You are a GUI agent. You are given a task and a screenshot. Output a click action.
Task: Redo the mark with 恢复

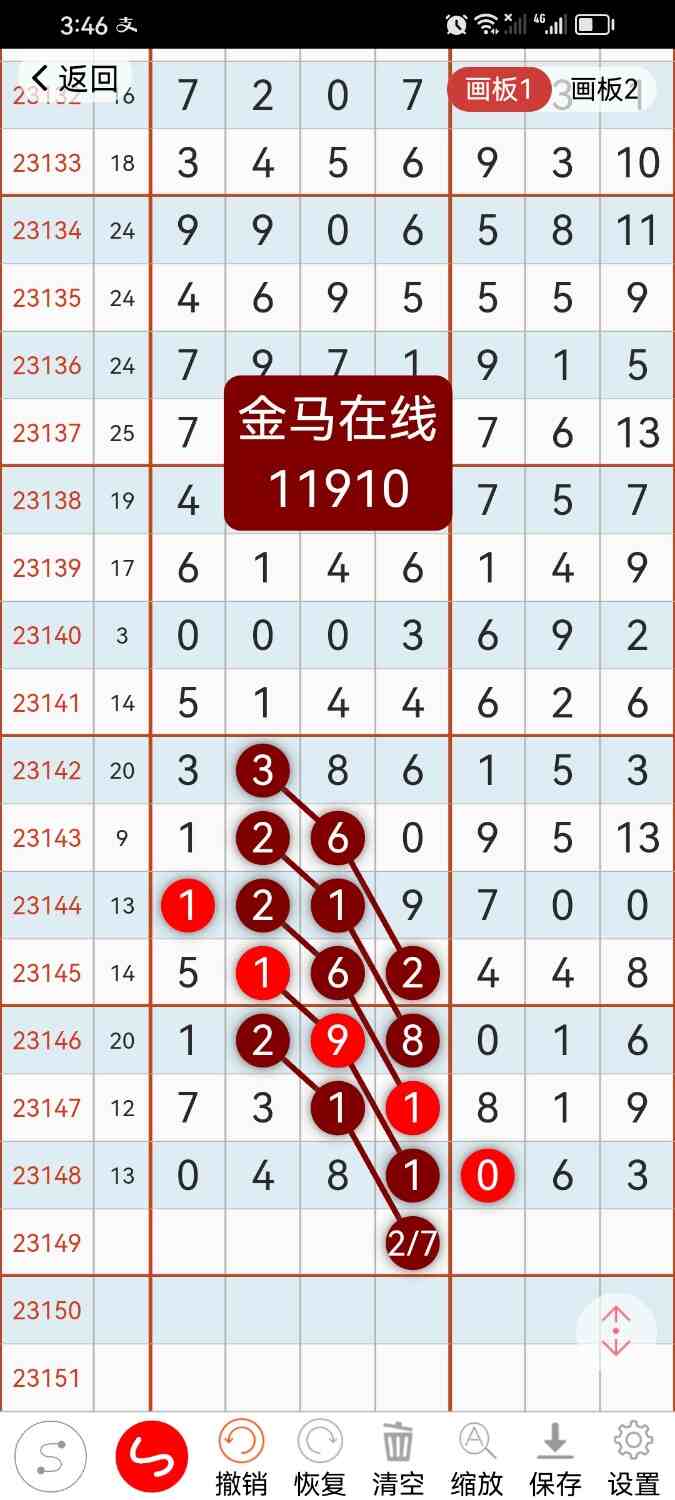[x=319, y=1456]
